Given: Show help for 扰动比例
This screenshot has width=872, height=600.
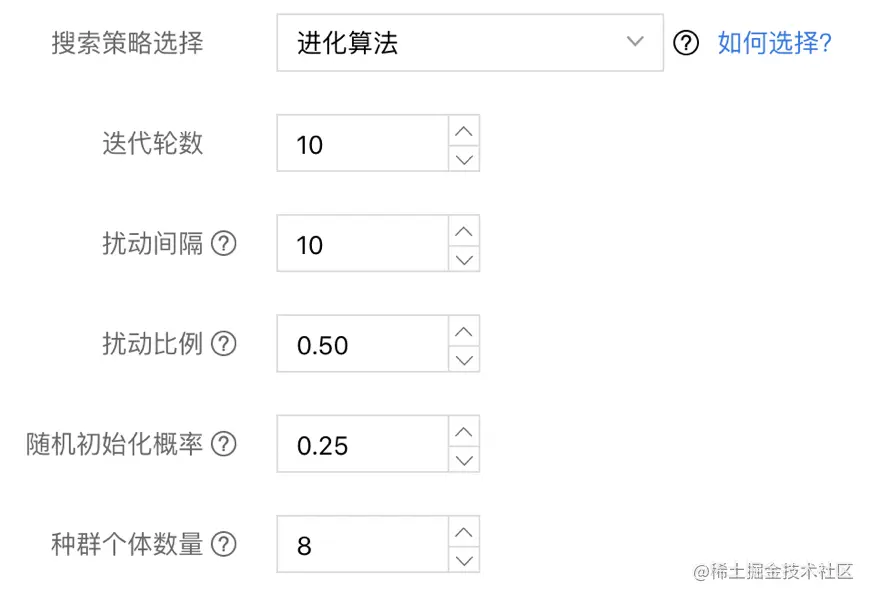Looking at the screenshot, I should 224,344.
